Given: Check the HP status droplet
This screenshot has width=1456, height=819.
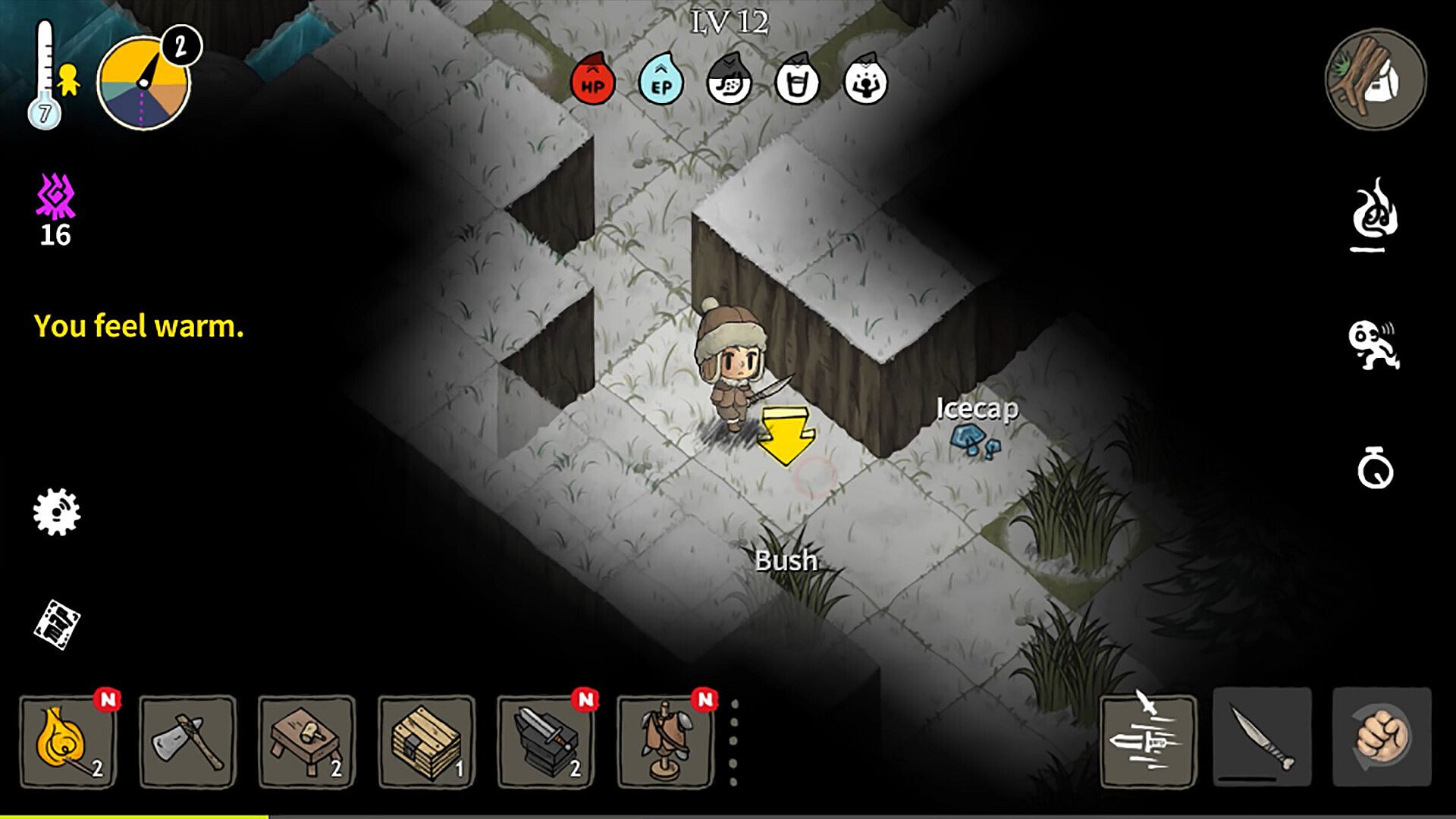Looking at the screenshot, I should click(593, 80).
